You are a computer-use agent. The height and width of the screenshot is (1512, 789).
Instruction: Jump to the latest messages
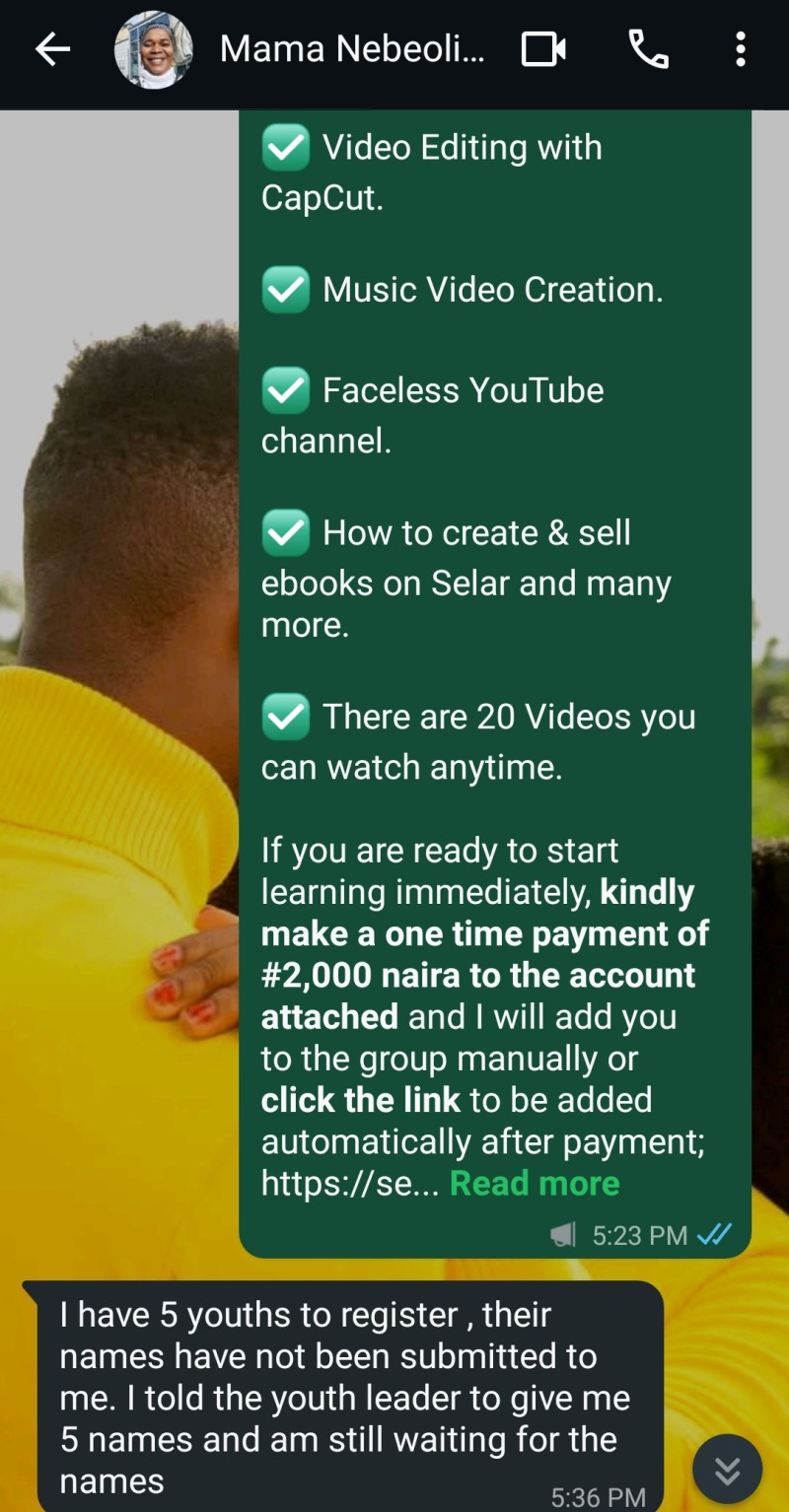coord(728,1471)
